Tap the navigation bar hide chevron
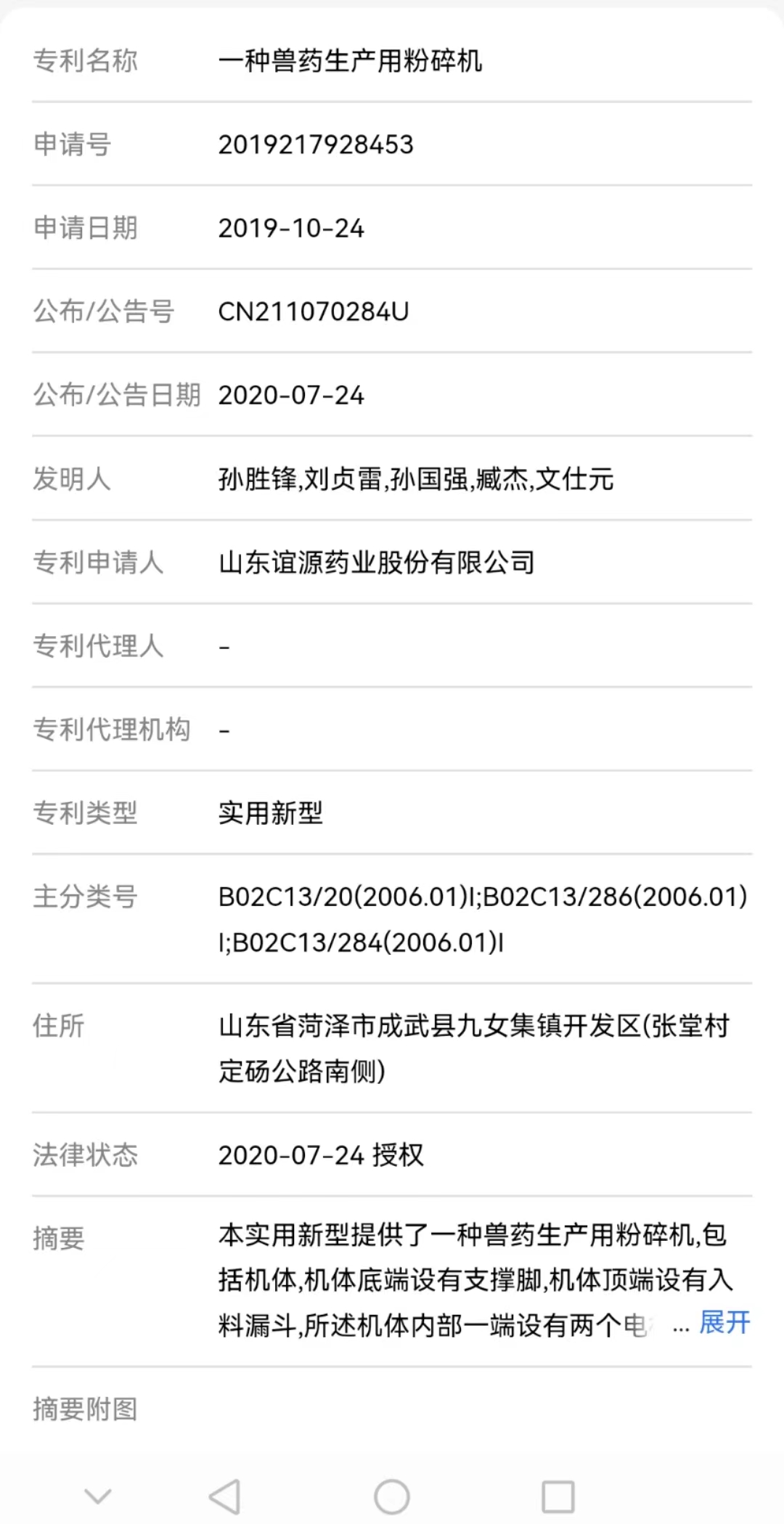The width and height of the screenshot is (784, 1524). [x=97, y=1496]
